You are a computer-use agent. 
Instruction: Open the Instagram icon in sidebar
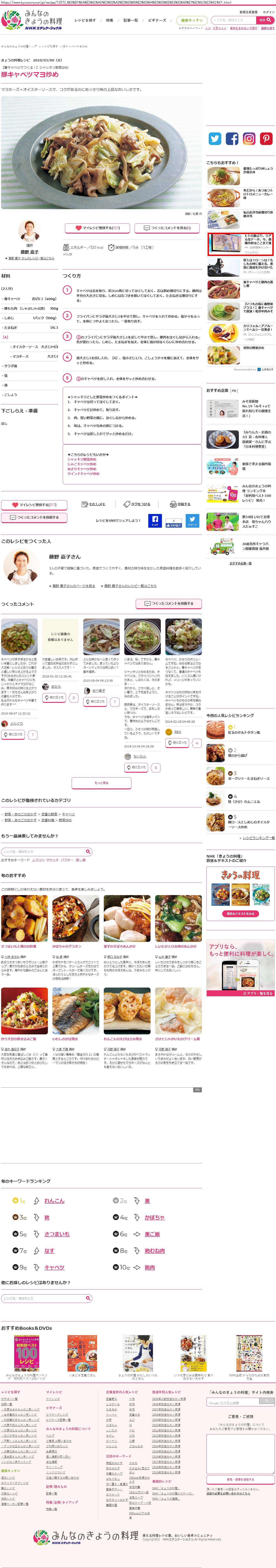pos(249,139)
